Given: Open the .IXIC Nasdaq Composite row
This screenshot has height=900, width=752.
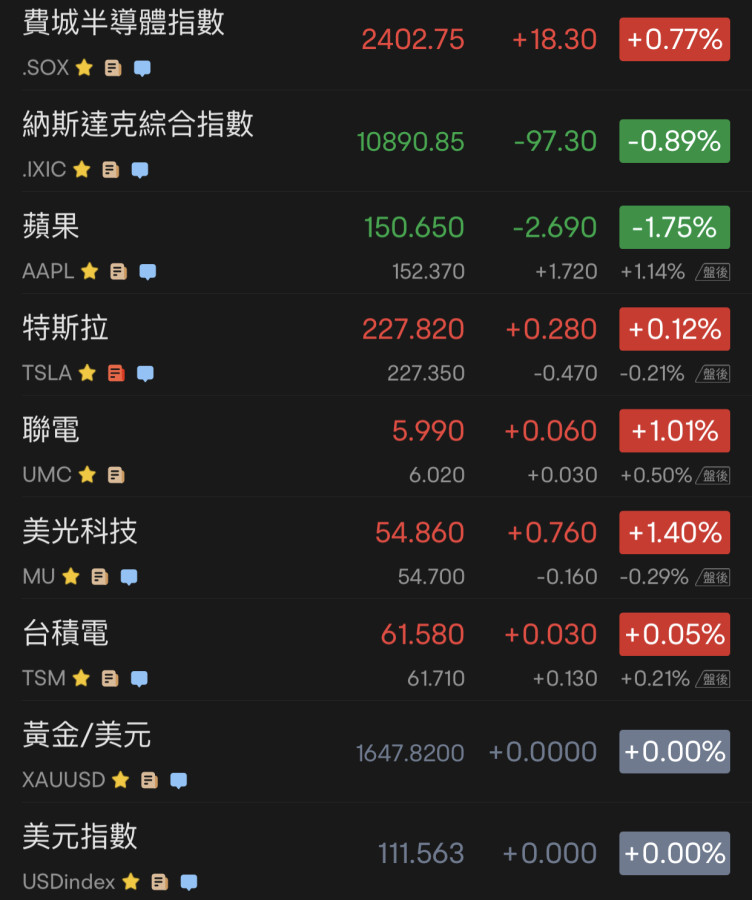Looking at the screenshot, I should (138, 124).
